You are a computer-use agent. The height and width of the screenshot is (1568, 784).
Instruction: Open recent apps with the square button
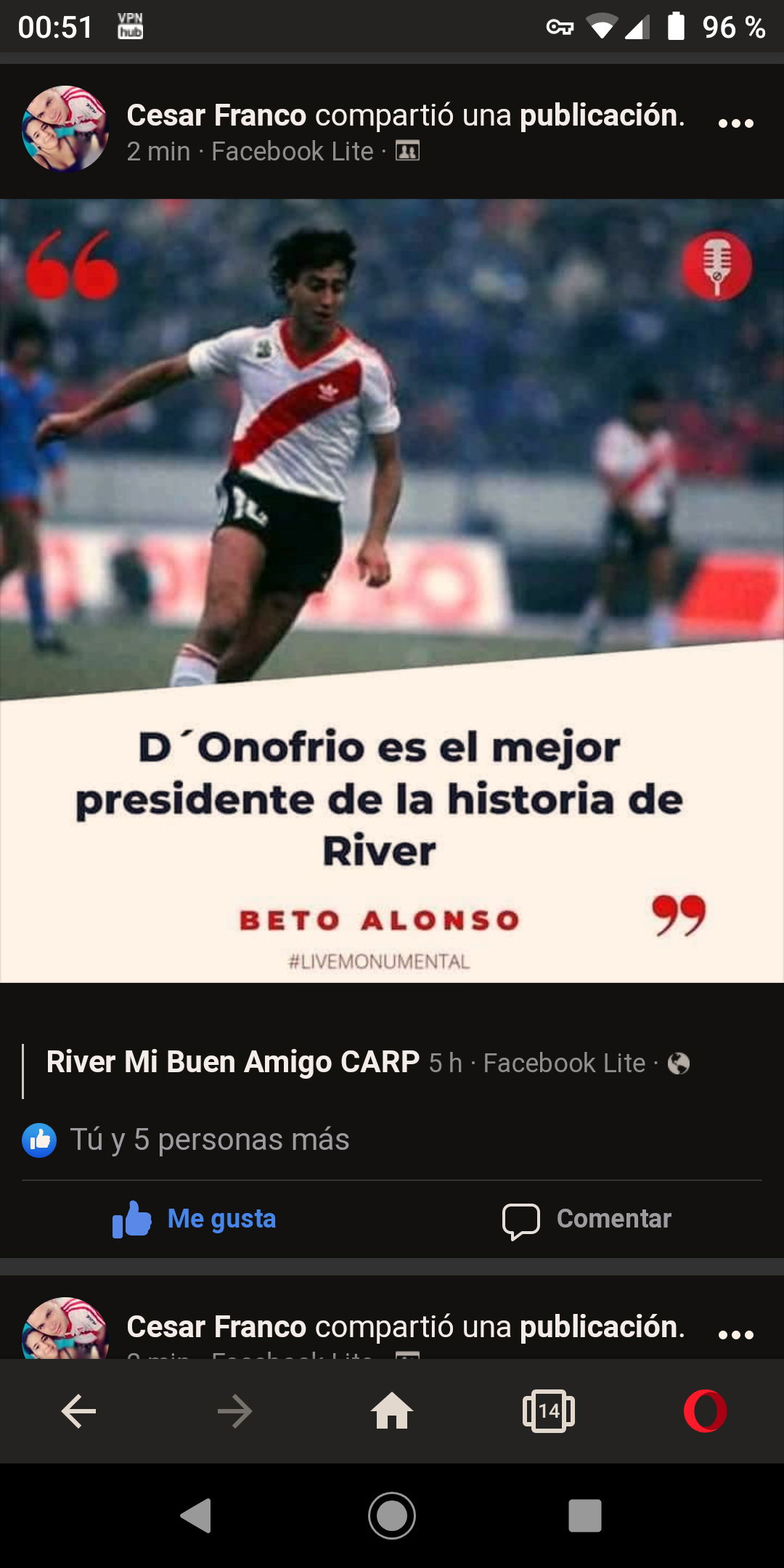click(585, 1516)
